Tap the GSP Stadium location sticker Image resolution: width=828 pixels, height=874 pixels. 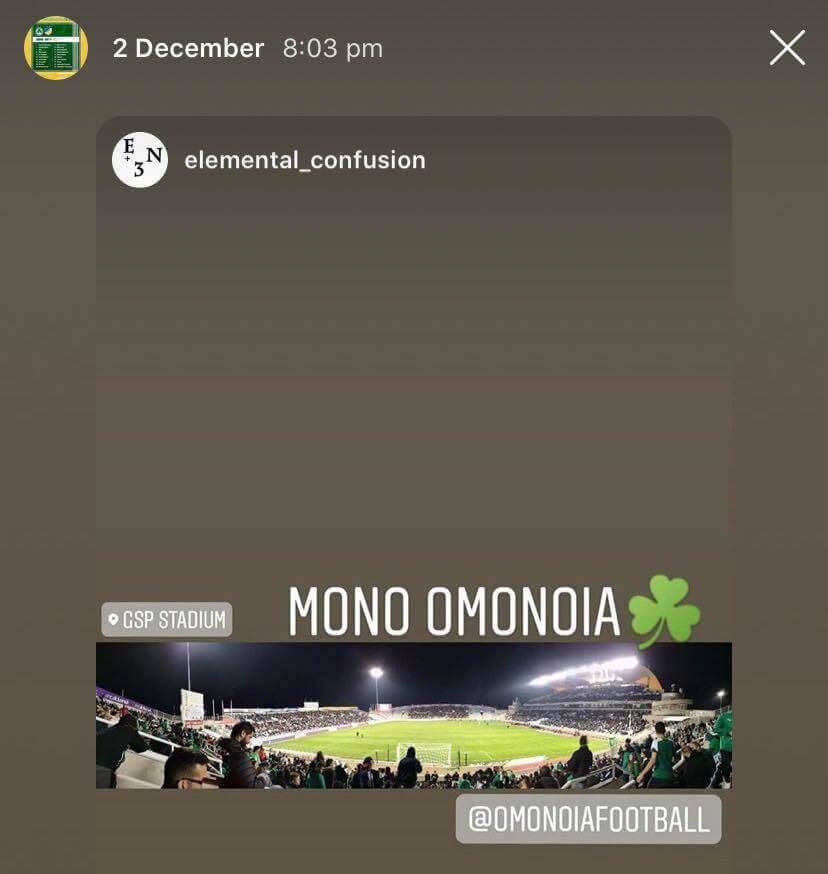coord(167,620)
